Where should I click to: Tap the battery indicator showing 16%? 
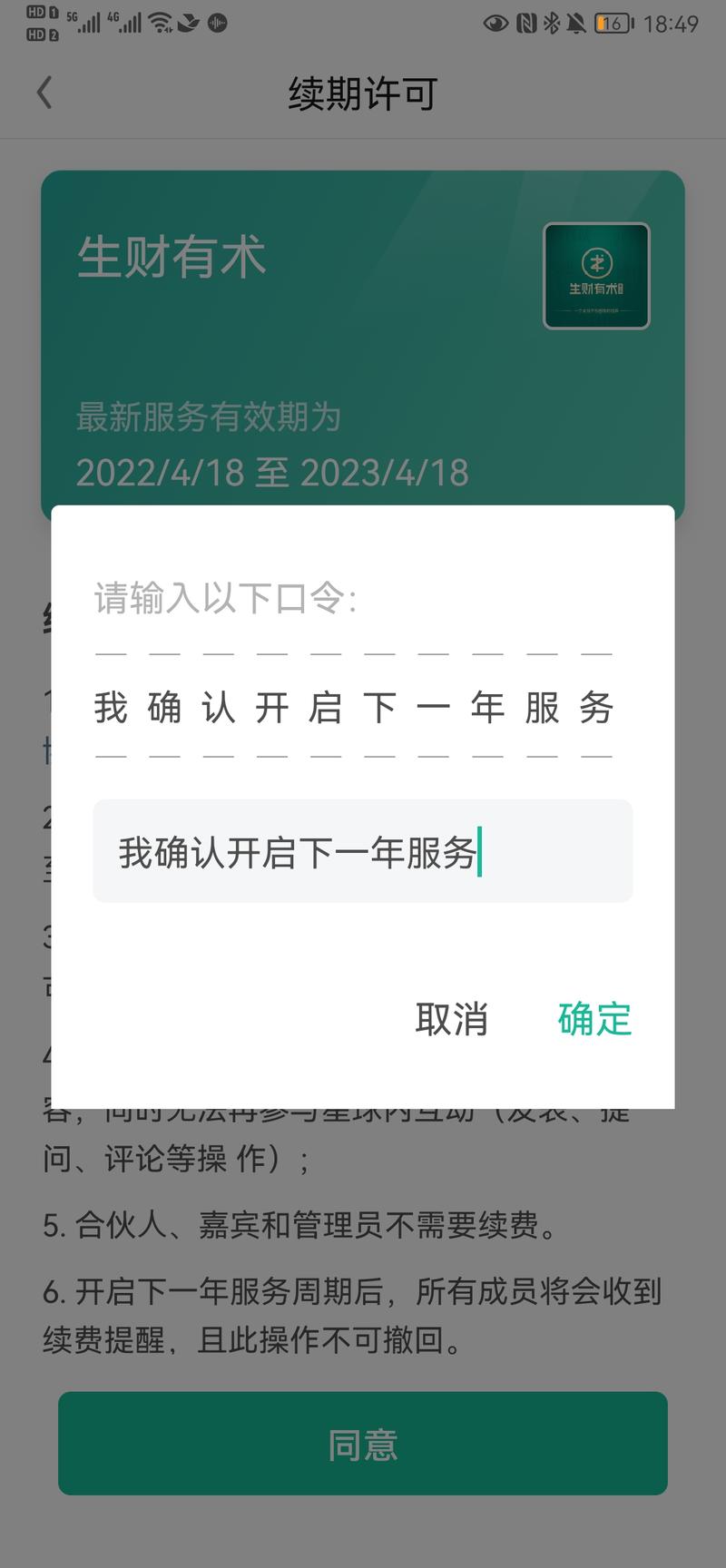coord(613,24)
